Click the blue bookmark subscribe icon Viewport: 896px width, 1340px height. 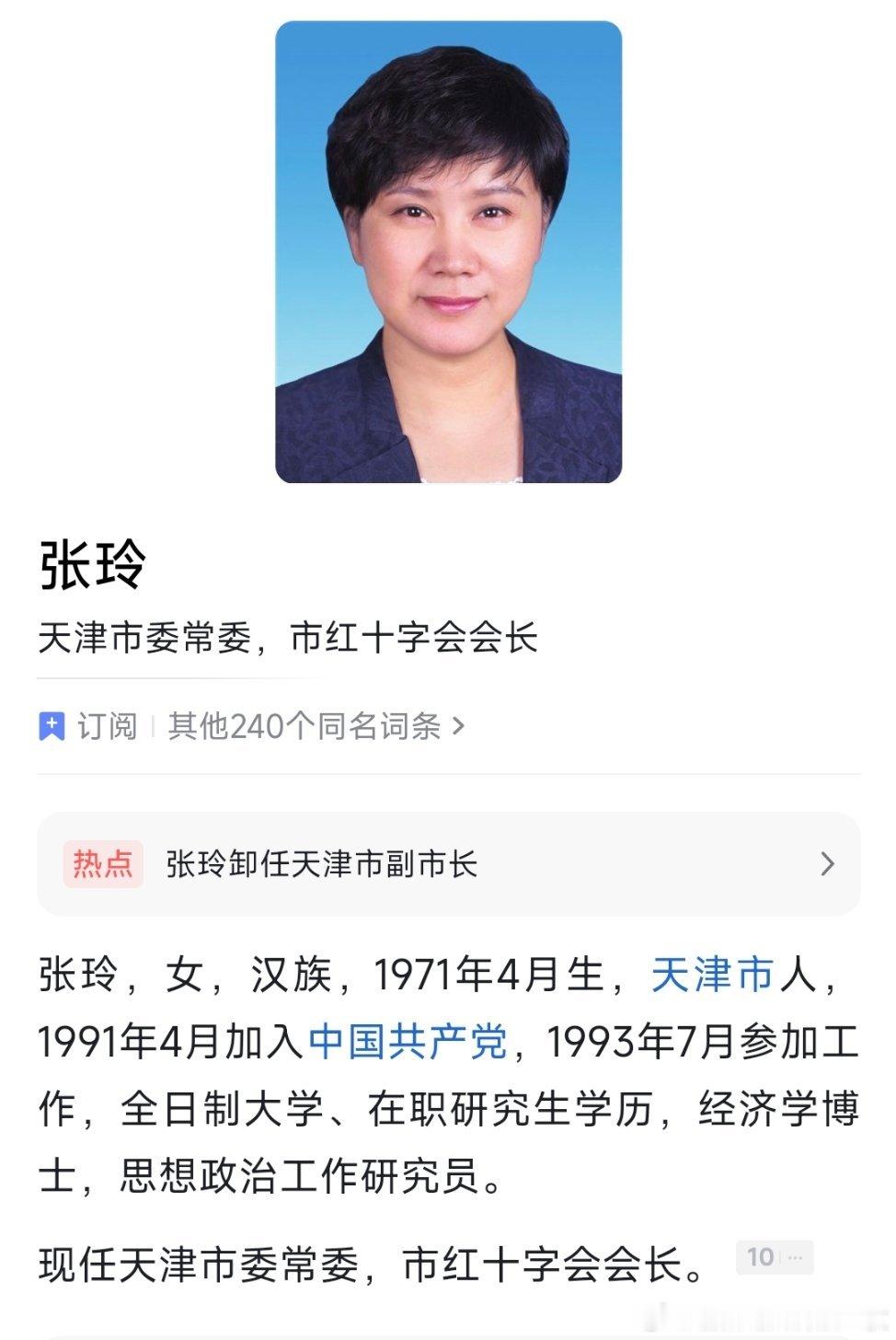(x=51, y=727)
